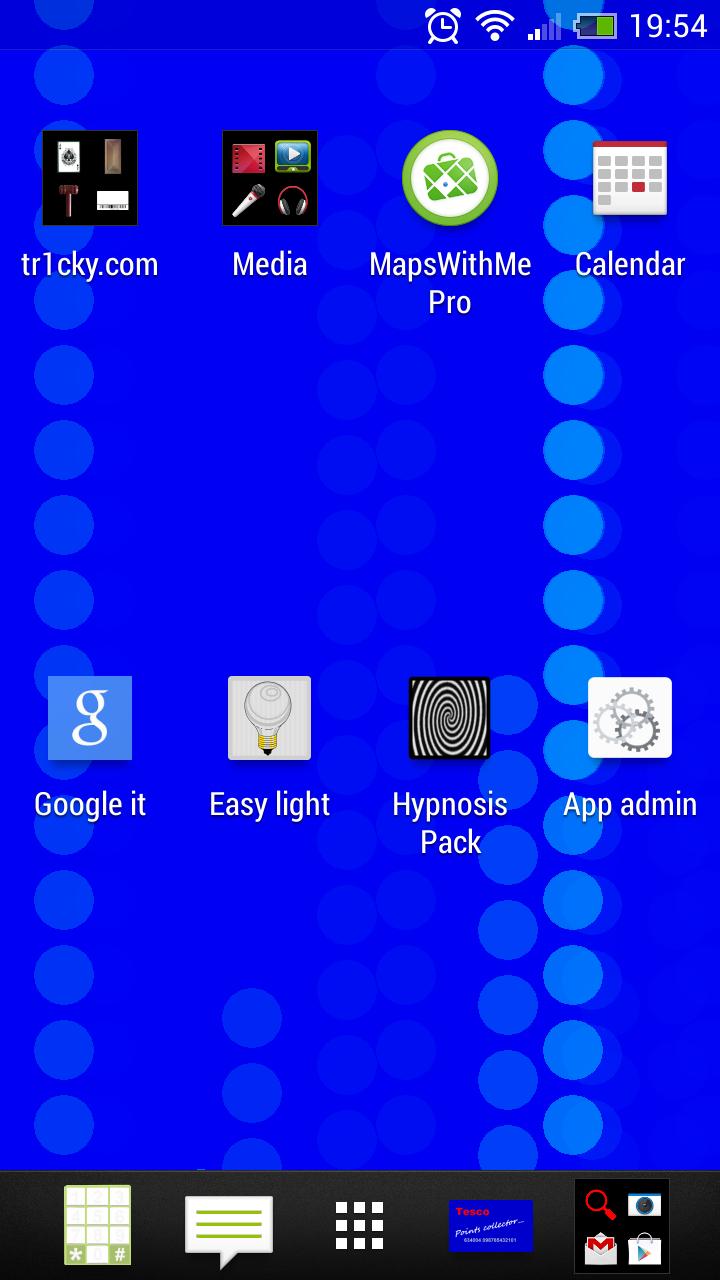Viewport: 720px width, 1280px height.
Task: Open the Tesco Points collector shortcut
Action: (x=490, y=1225)
